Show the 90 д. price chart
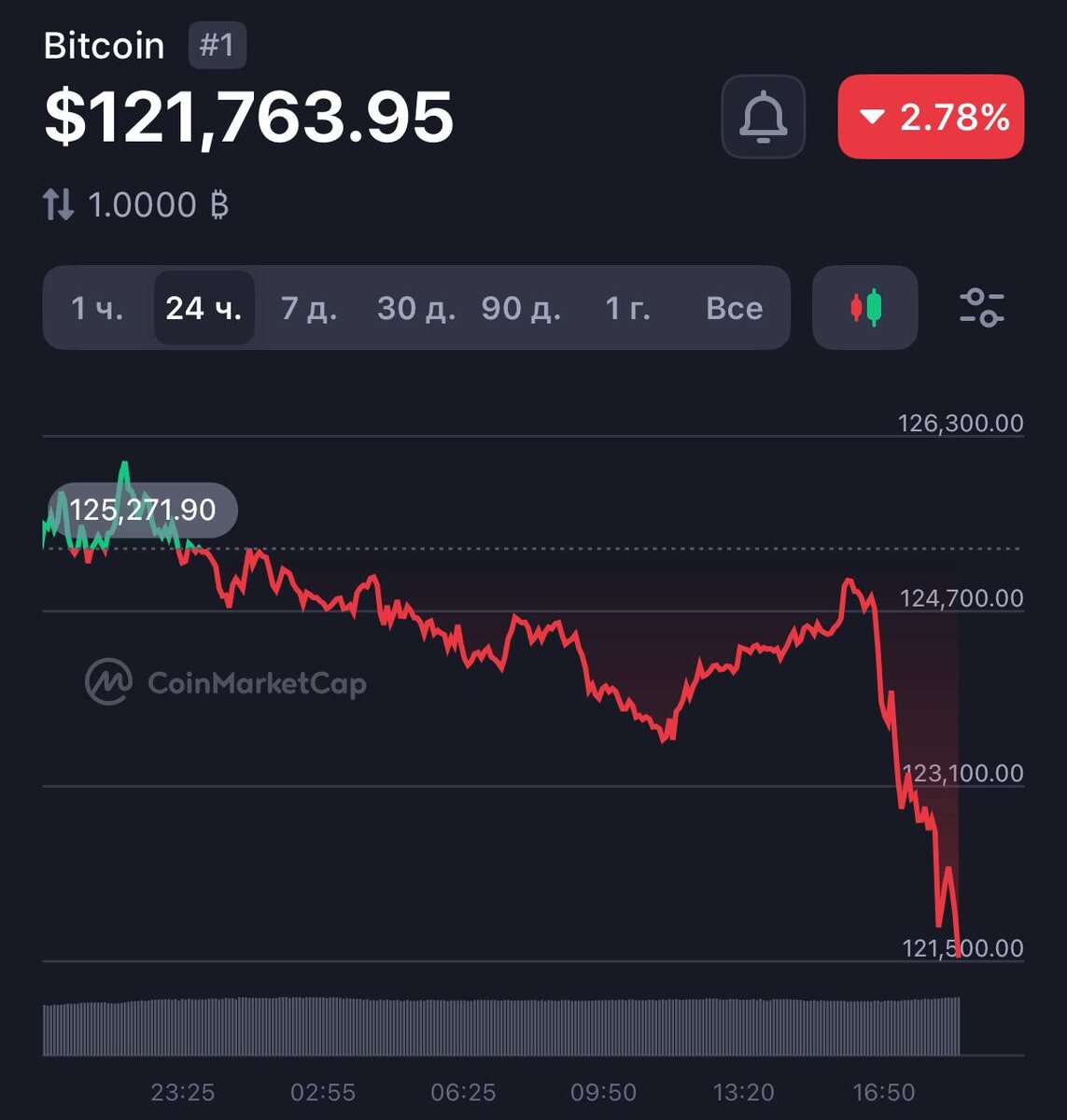 pos(521,308)
